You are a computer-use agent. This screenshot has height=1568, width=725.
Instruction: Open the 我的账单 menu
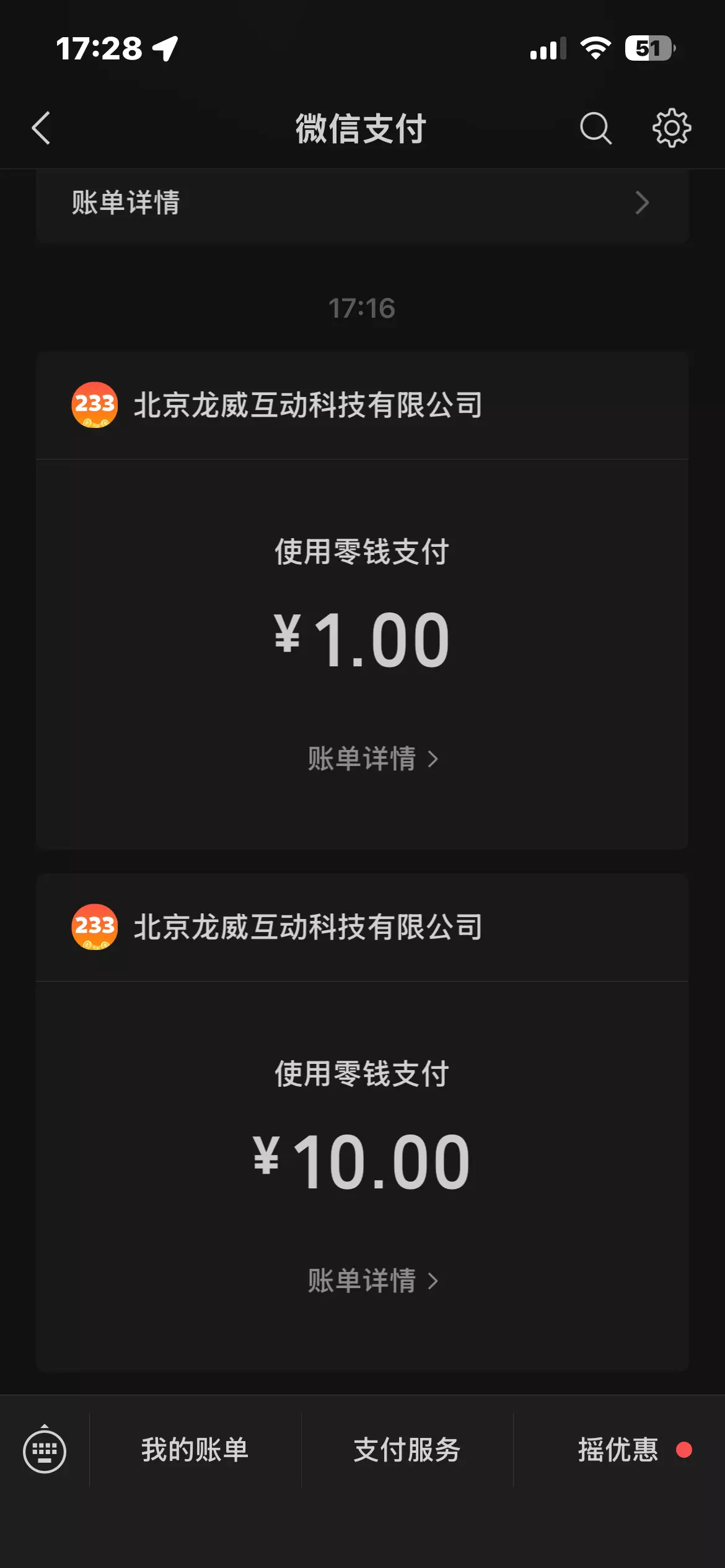point(195,1450)
